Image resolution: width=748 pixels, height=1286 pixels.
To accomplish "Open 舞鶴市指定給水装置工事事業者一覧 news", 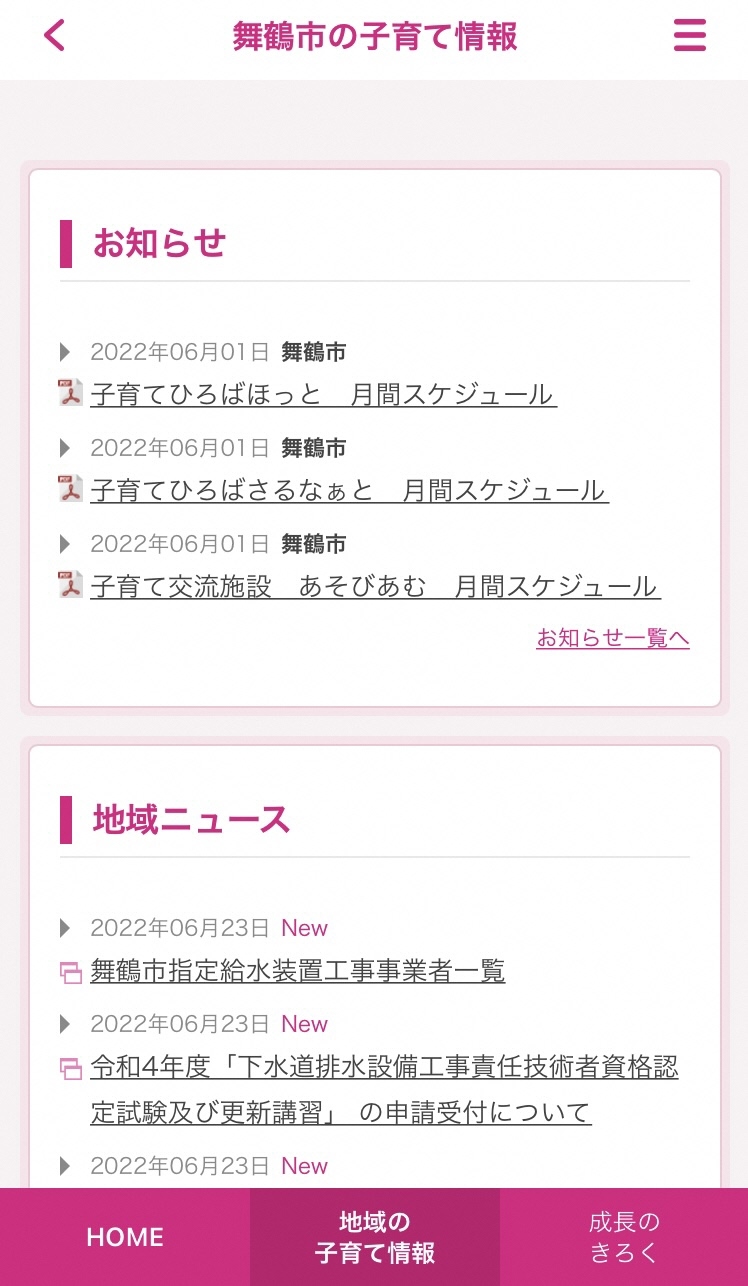I will pos(297,970).
